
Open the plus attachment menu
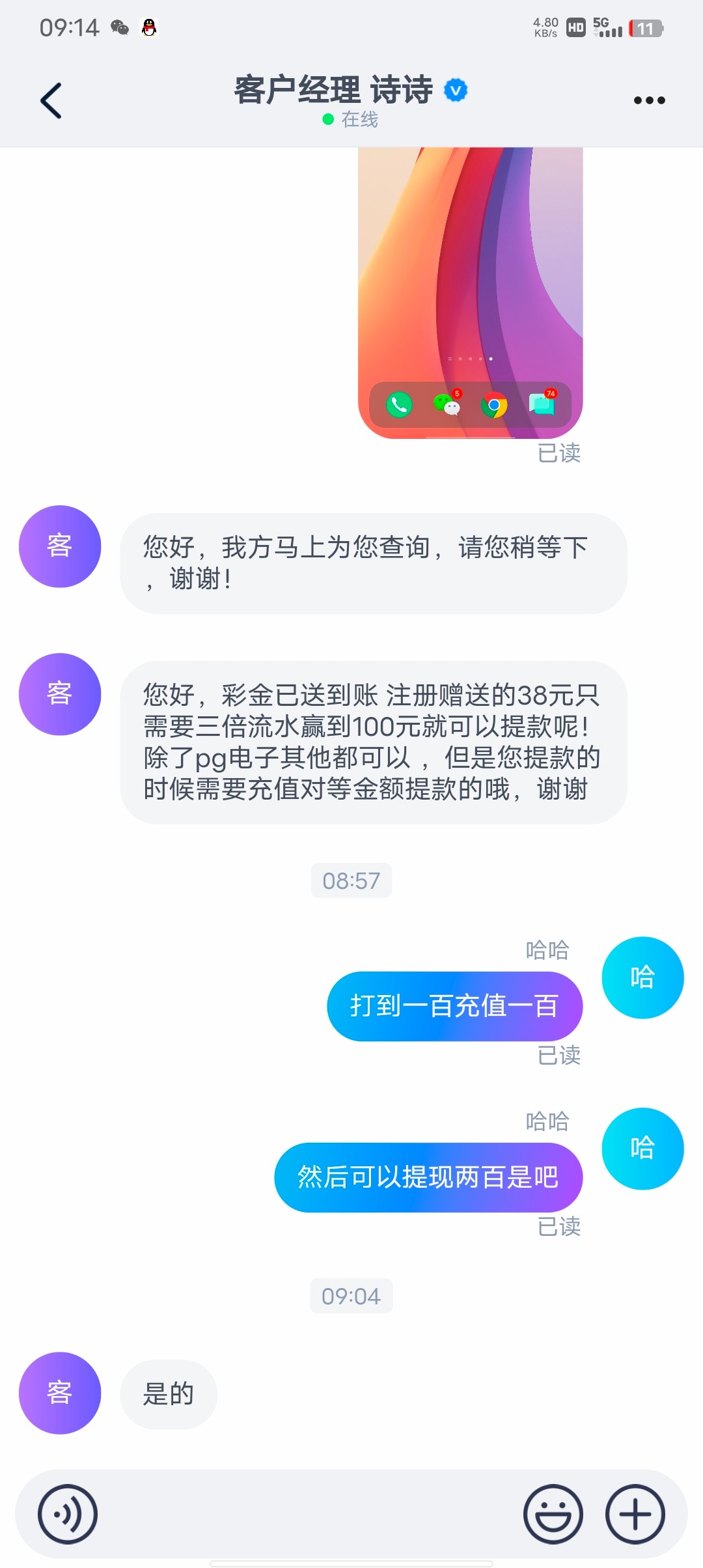pos(635,1514)
